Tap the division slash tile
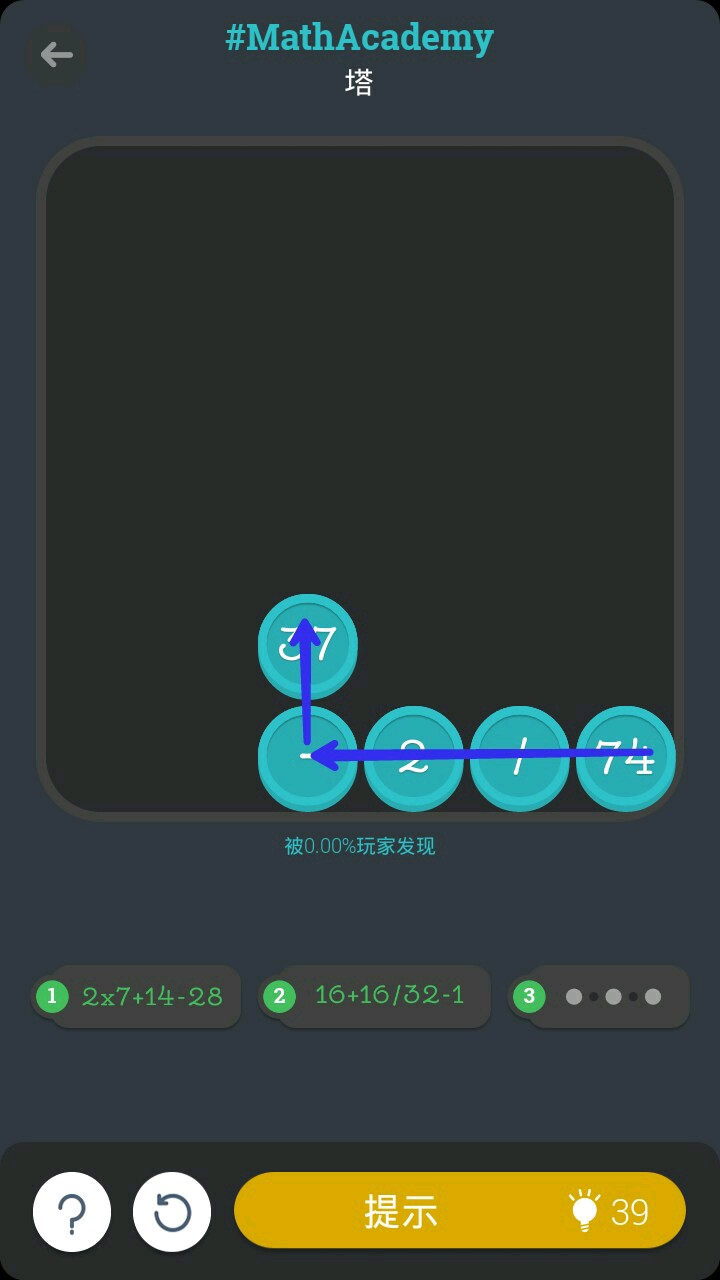The image size is (720, 1280). click(x=519, y=757)
